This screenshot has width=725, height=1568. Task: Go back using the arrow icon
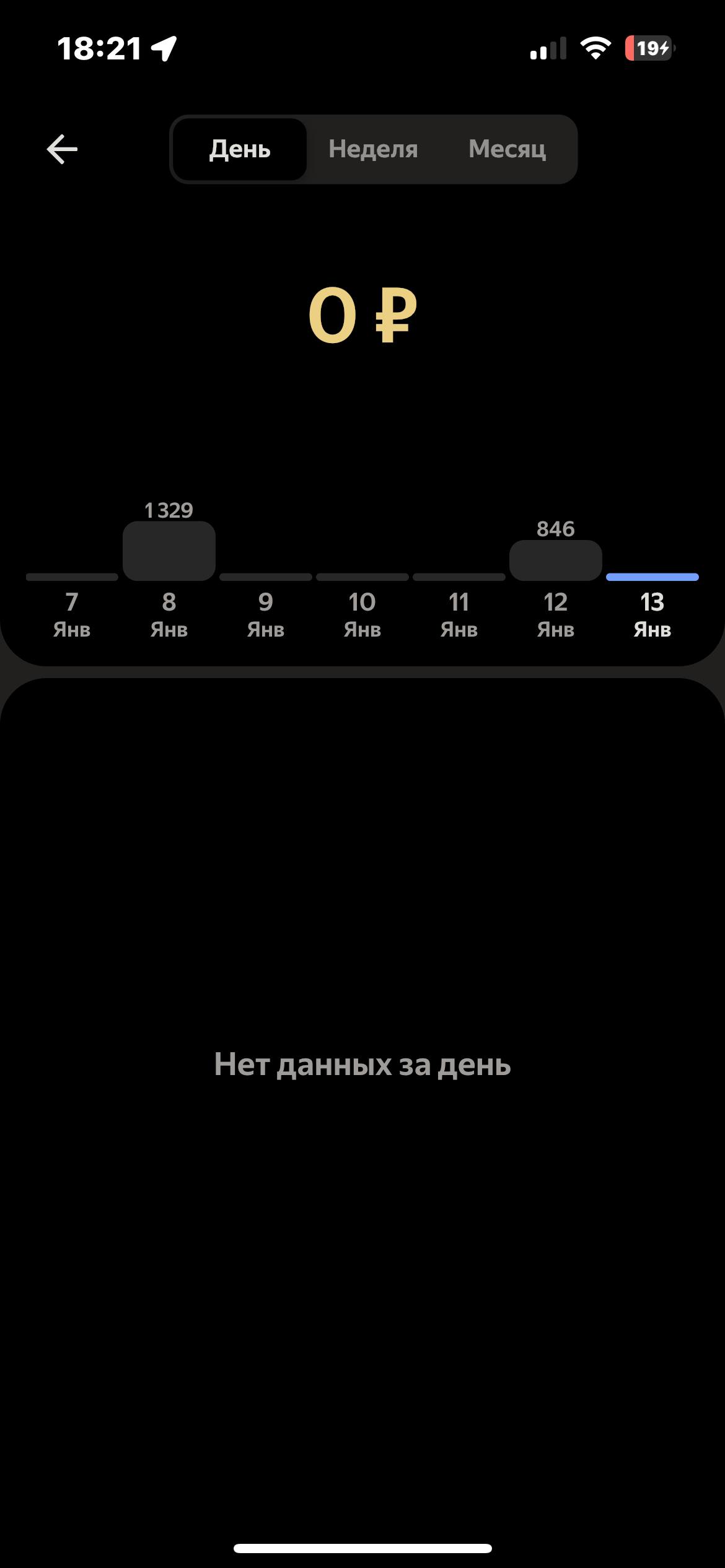[62, 149]
